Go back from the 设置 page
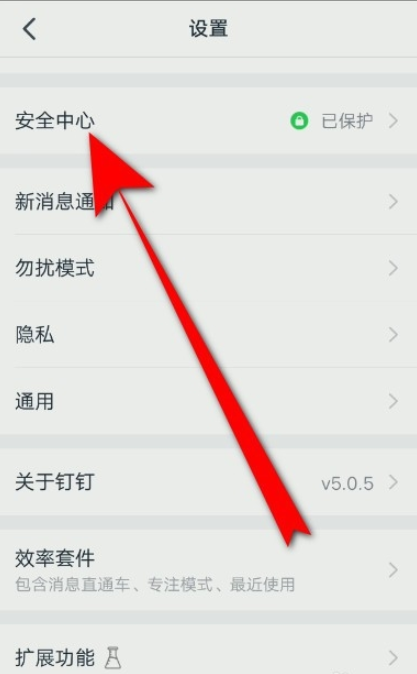Screen dimensions: 417x674 coord(29,29)
